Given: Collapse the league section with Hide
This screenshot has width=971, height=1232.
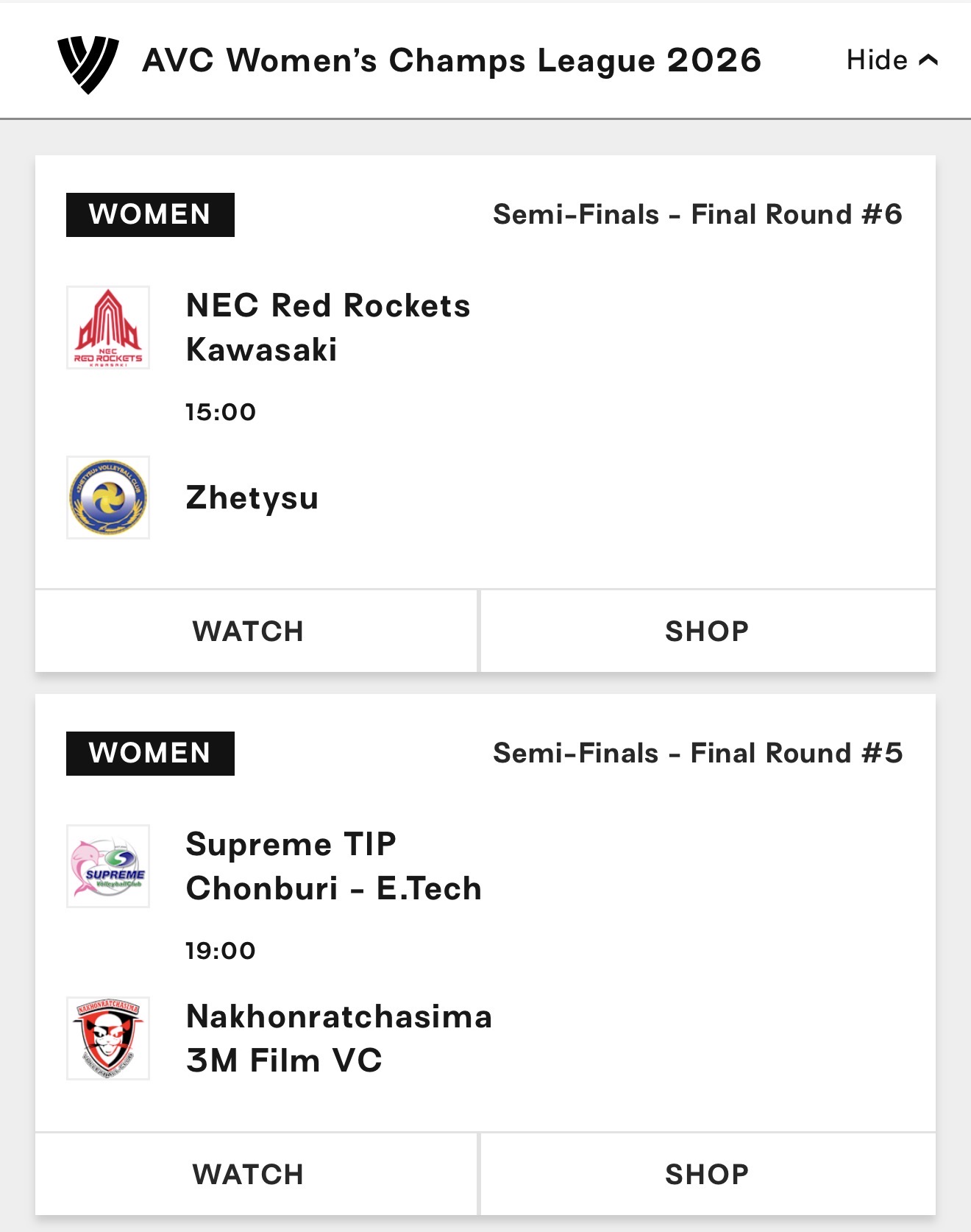Looking at the screenshot, I should point(892,60).
